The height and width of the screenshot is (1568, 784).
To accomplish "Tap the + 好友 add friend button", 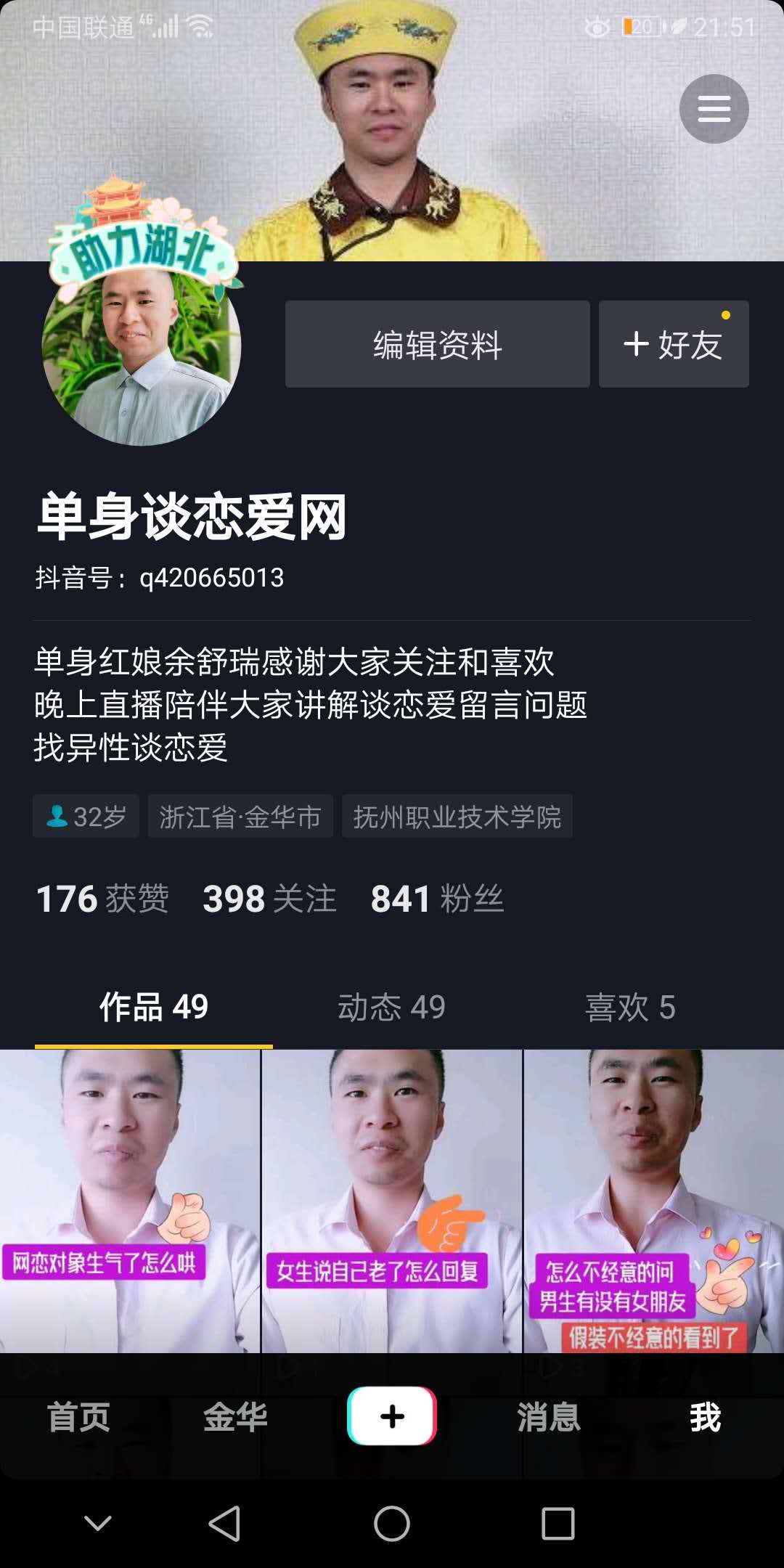I will click(673, 344).
